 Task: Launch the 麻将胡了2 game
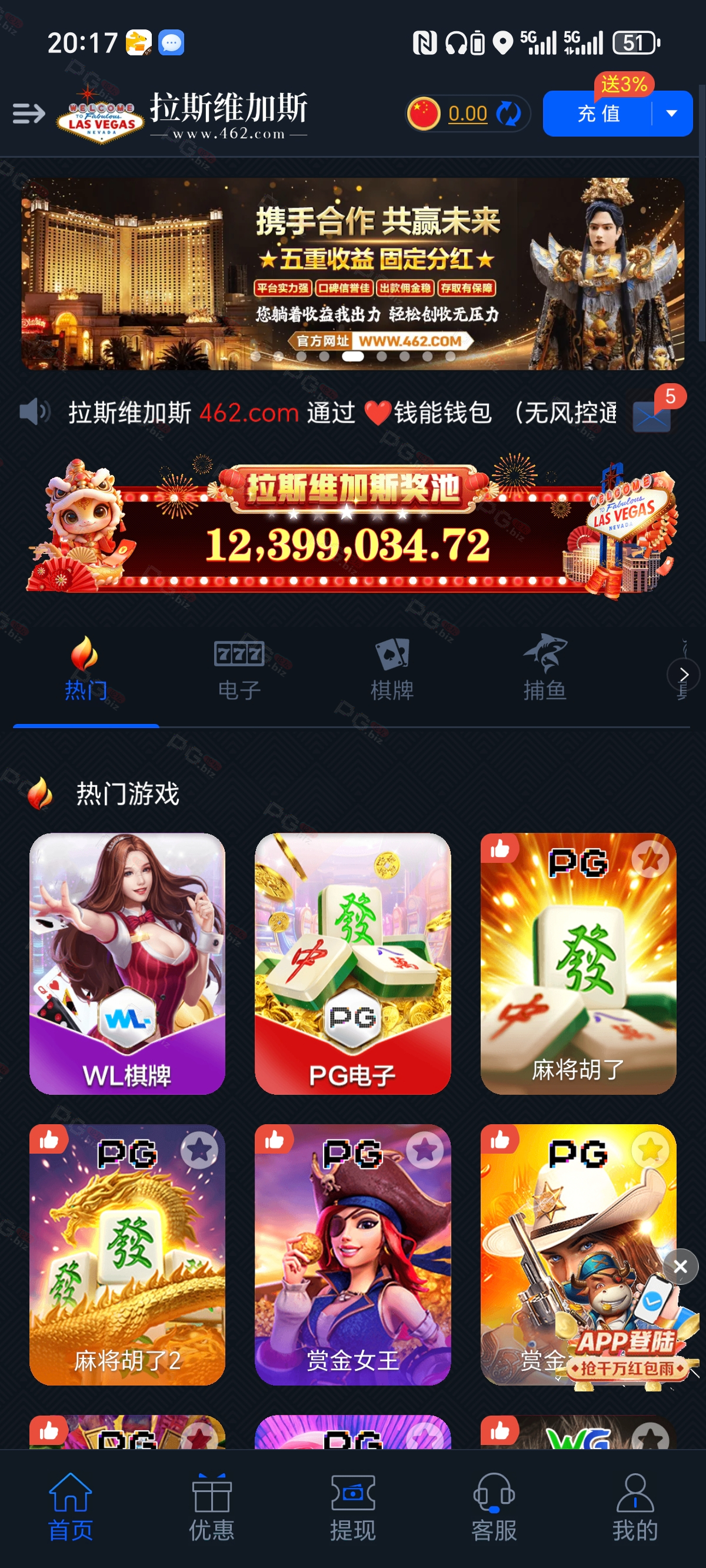click(x=127, y=1254)
